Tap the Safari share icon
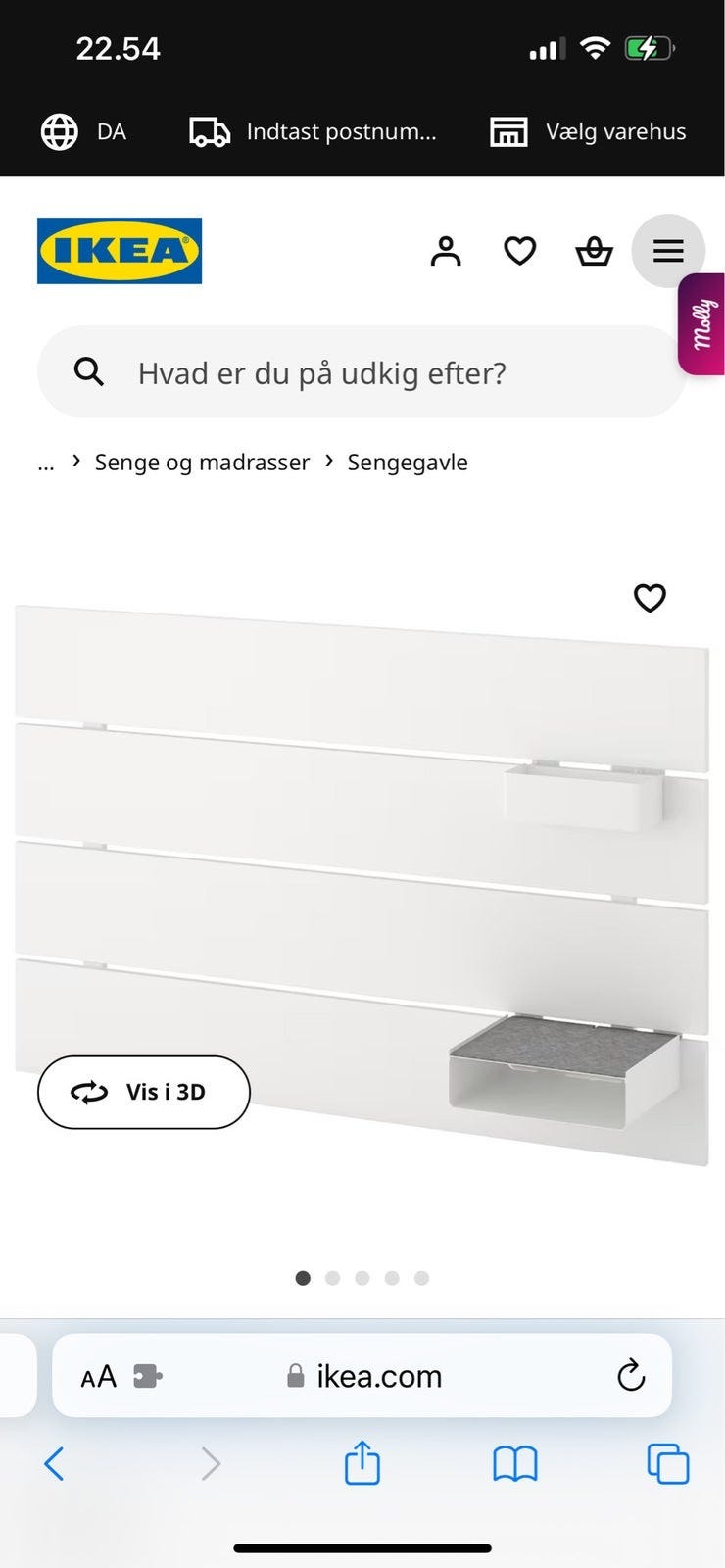Screen dimensions: 725x1568 click(362, 1463)
